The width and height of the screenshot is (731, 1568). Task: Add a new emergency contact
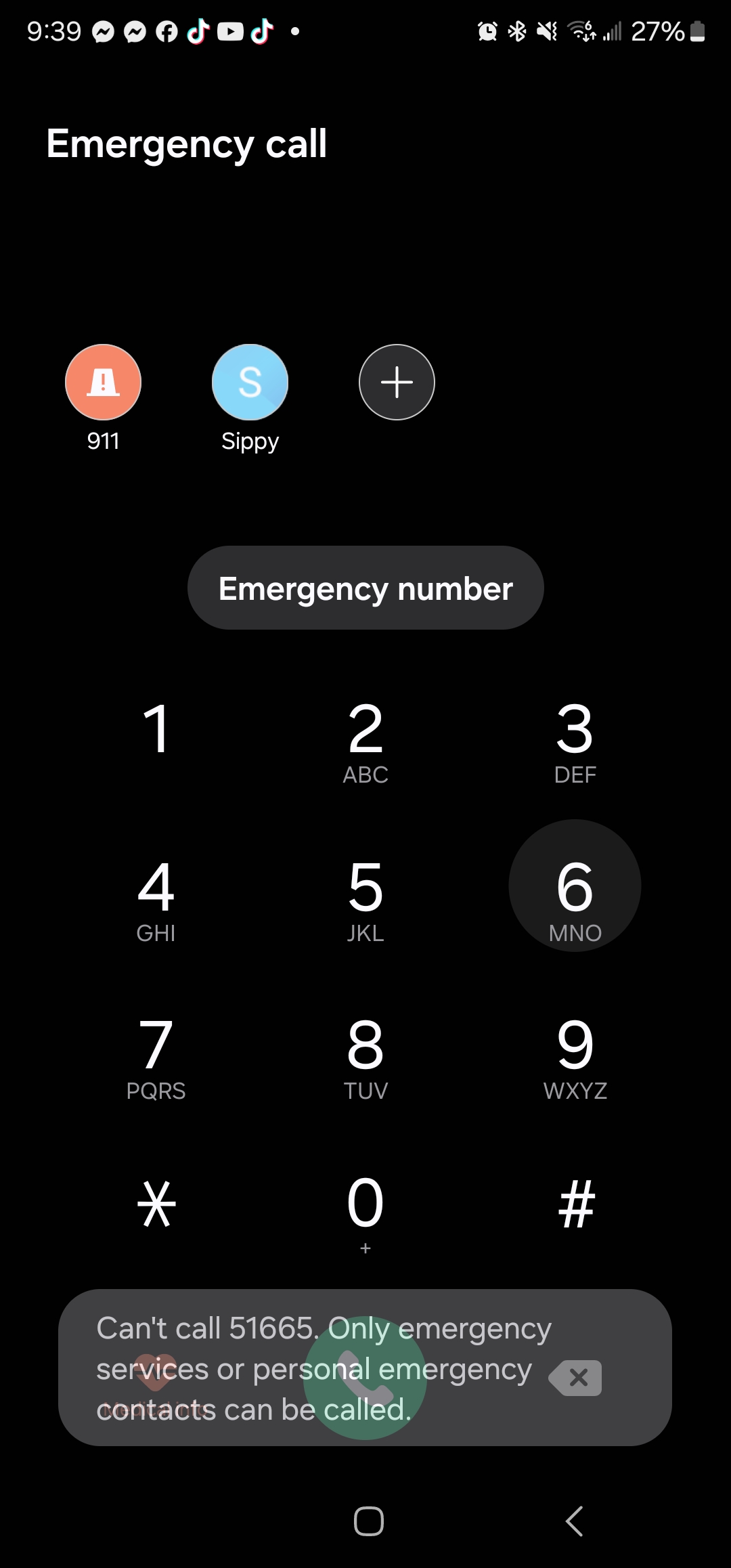click(397, 383)
